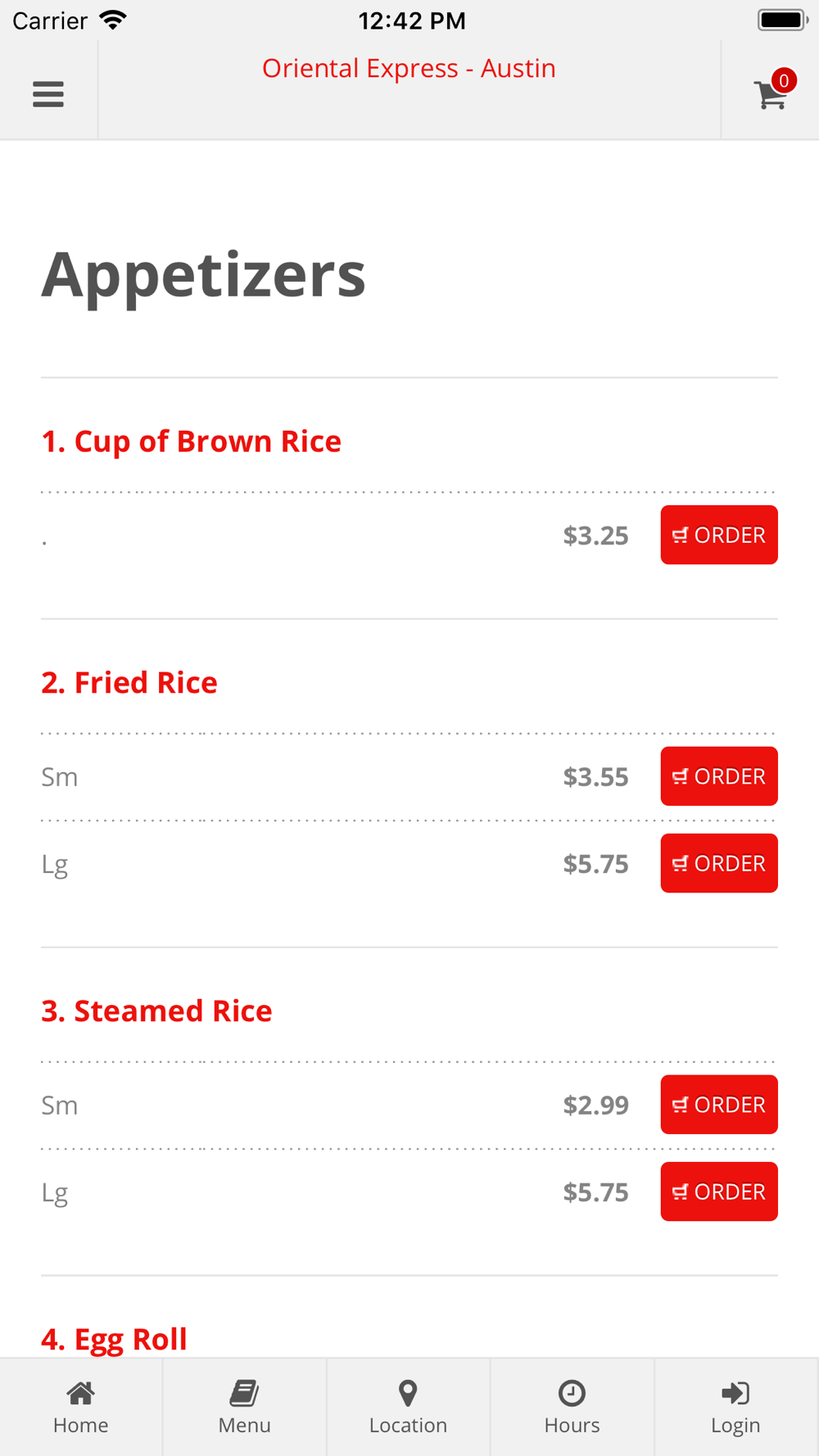The image size is (819, 1456).
Task: Open the hamburger drawer menu
Action: pos(48,94)
